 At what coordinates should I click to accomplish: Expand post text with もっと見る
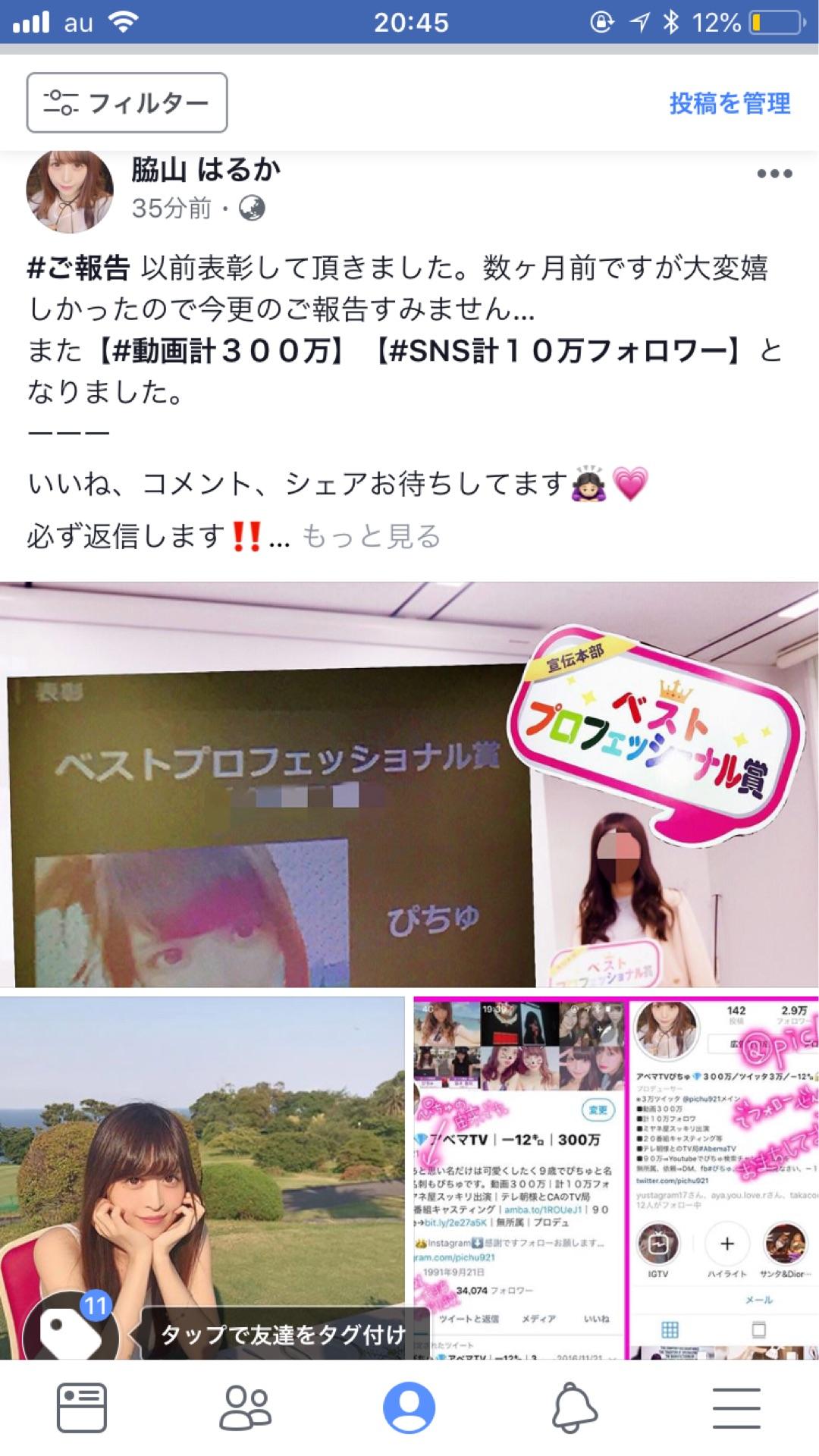click(x=372, y=537)
